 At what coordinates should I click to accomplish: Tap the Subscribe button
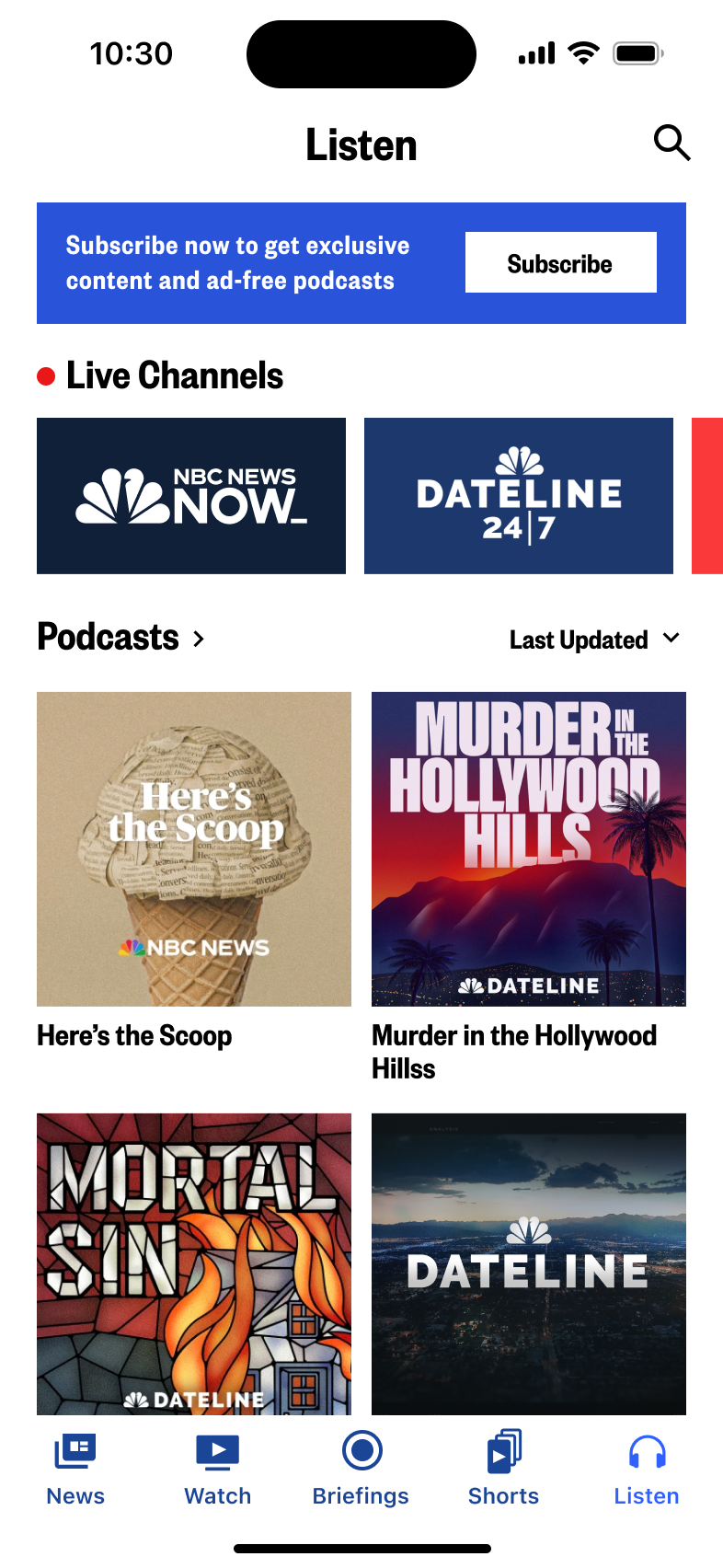560,263
